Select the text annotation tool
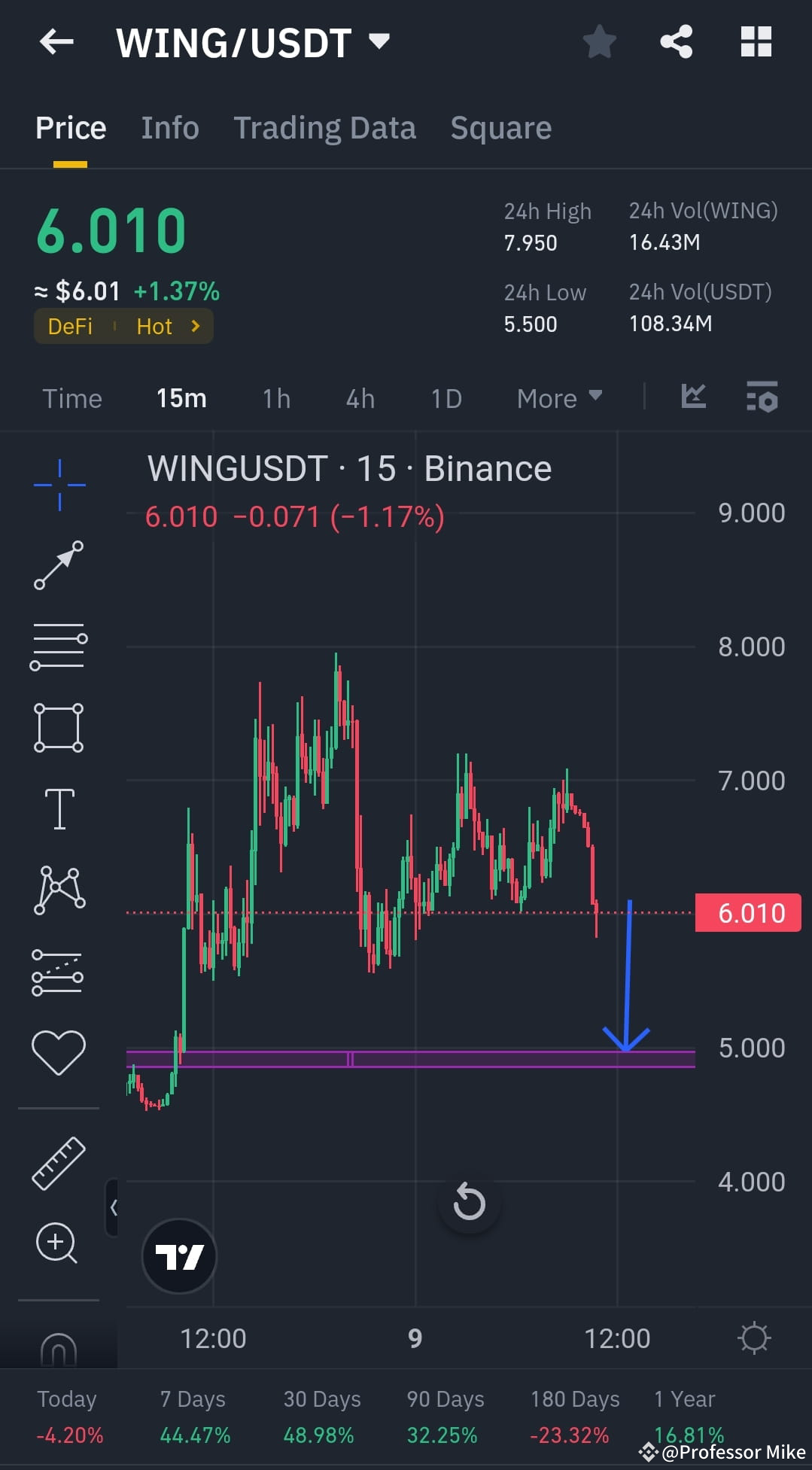The height and width of the screenshot is (1470, 812). (x=59, y=808)
